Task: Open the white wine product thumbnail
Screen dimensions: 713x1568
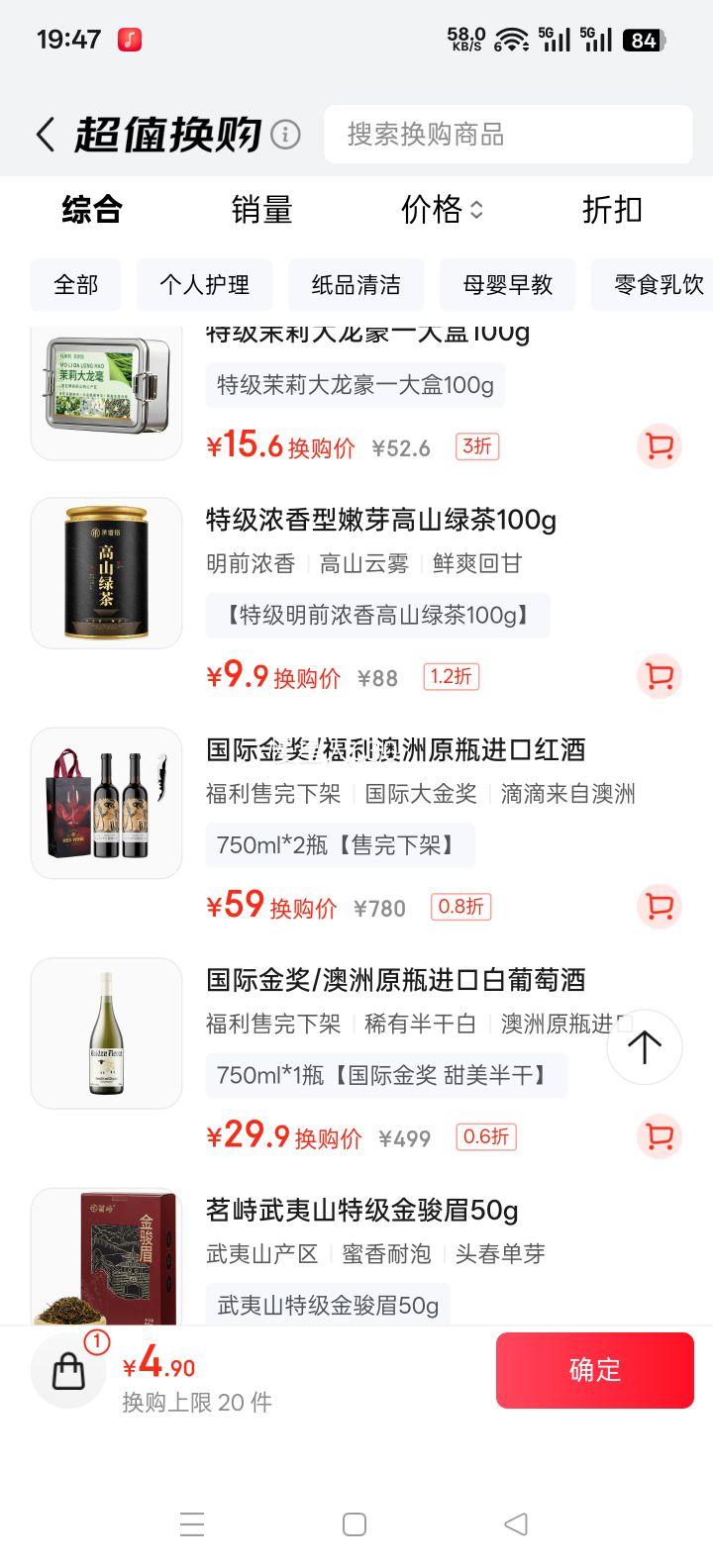Action: click(107, 1032)
